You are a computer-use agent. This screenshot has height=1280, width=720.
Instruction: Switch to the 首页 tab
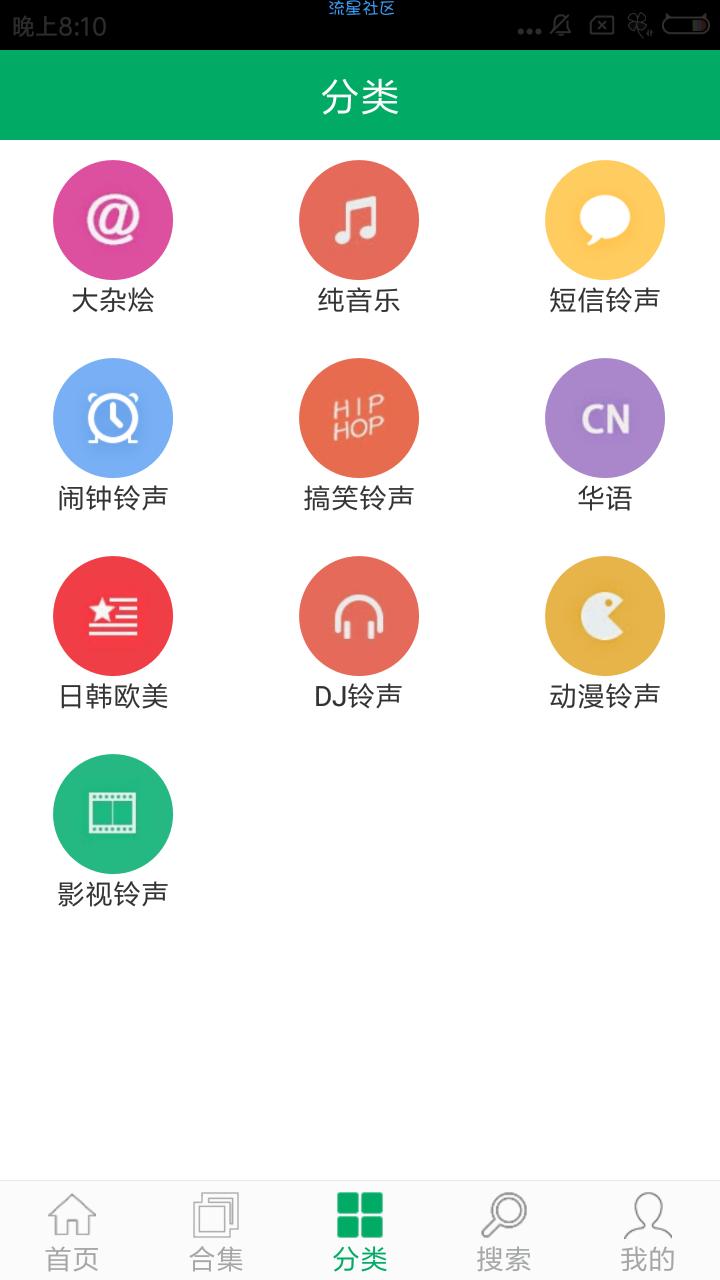72,1231
